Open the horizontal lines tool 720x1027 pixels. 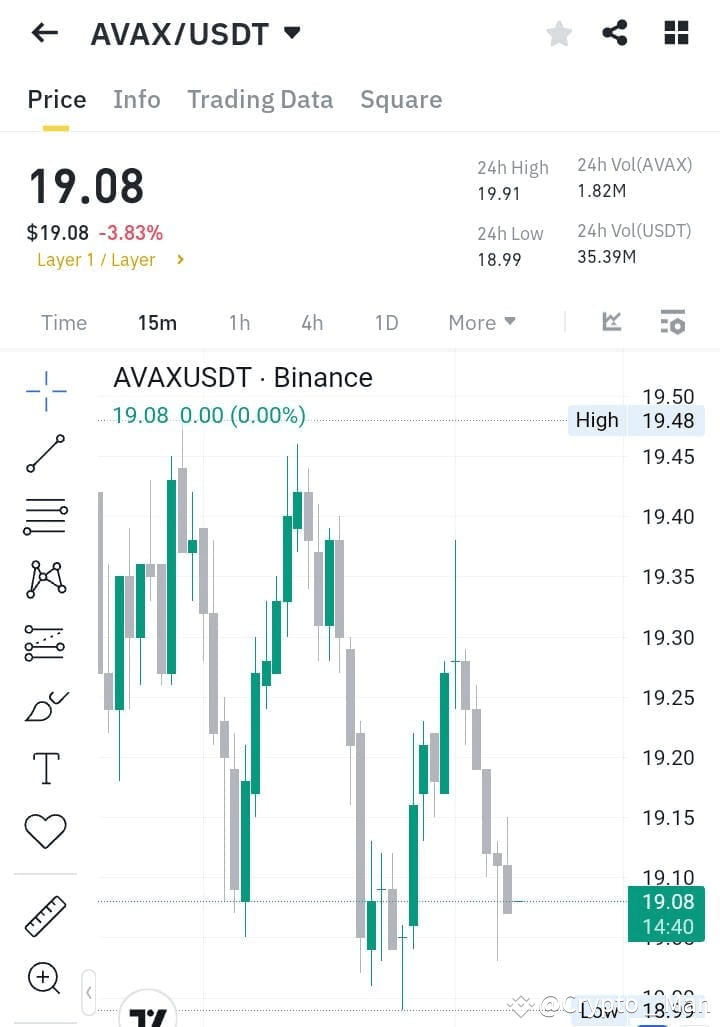point(45,516)
